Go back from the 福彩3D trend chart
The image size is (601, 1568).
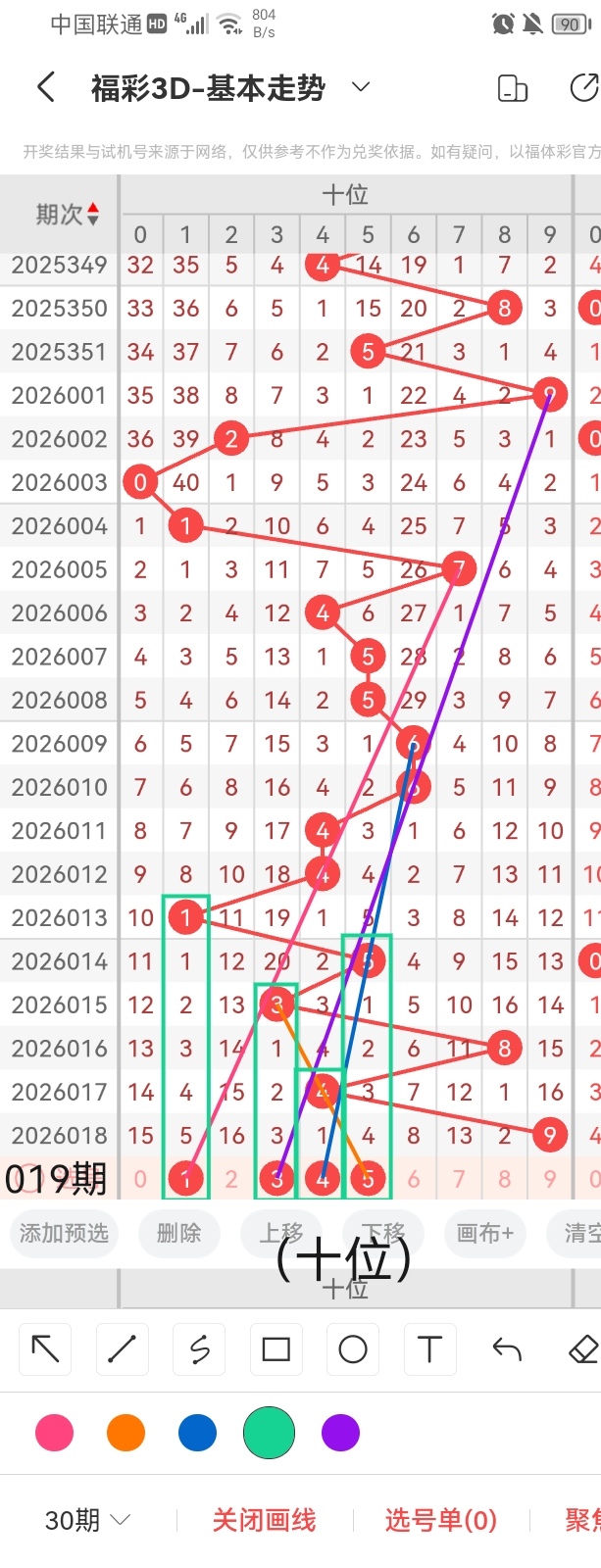pos(45,88)
